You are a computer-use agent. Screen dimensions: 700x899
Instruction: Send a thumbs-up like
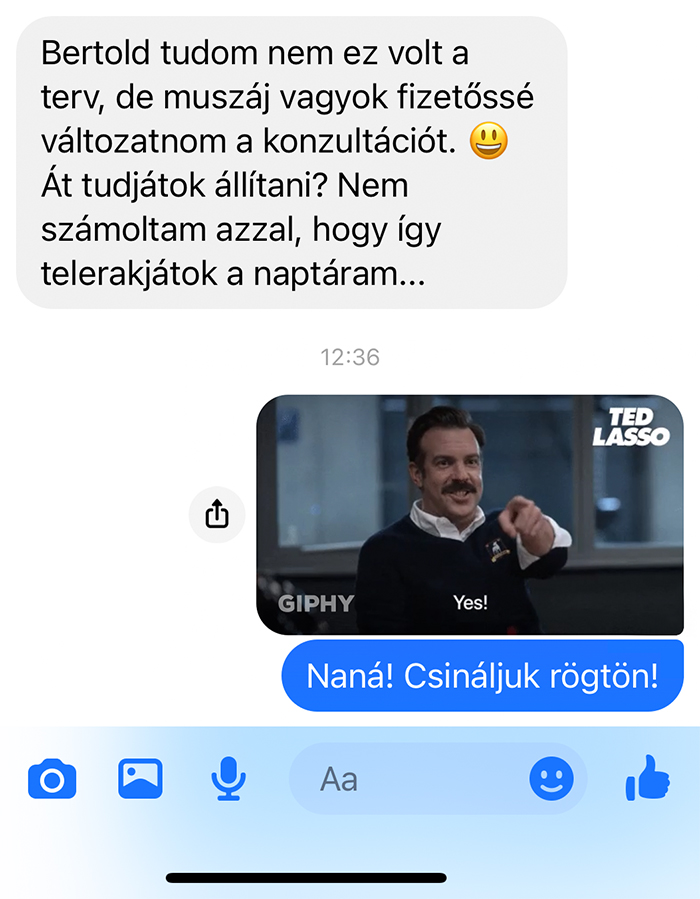point(646,779)
